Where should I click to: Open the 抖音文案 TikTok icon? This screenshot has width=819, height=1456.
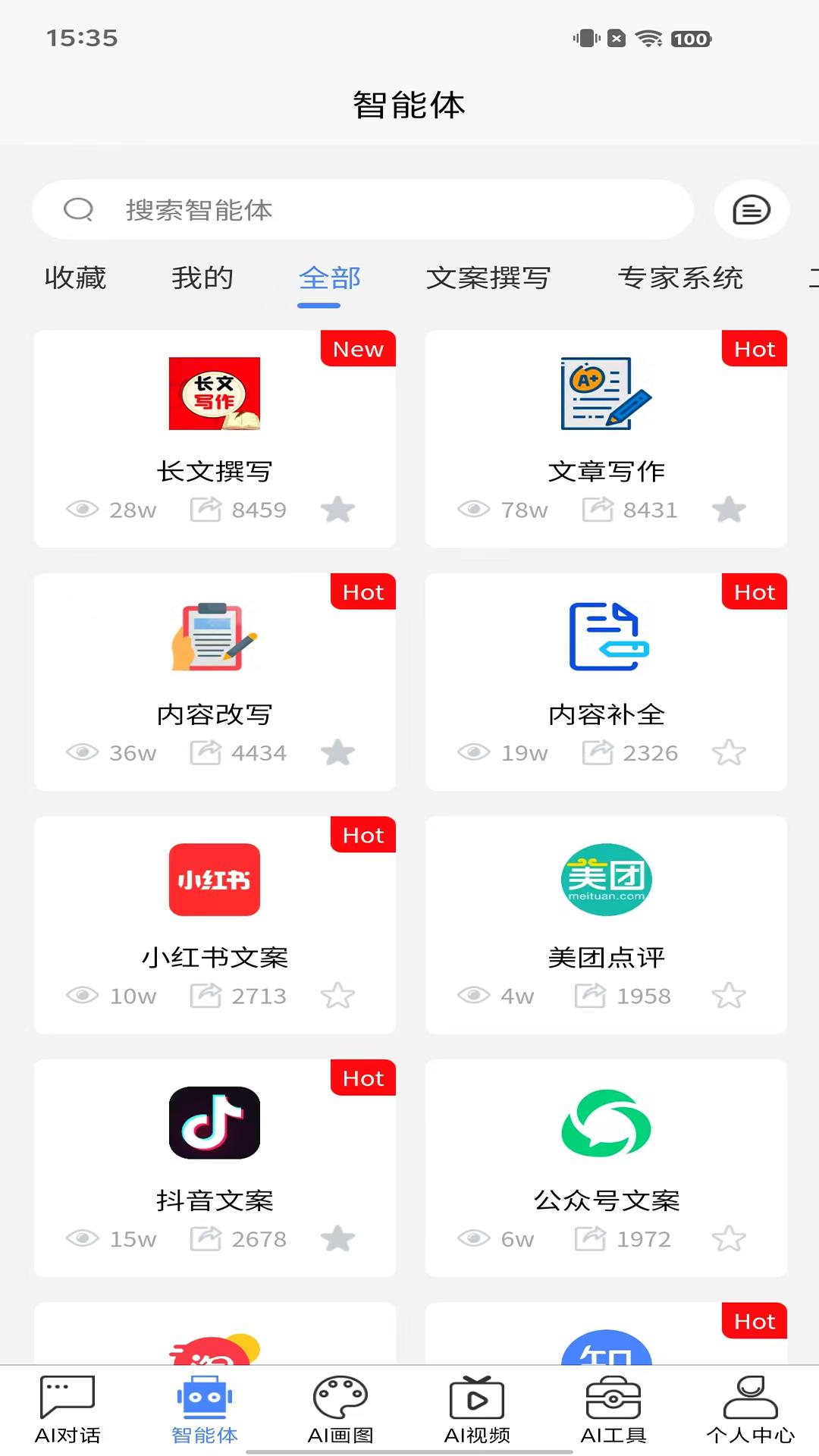215,1123
